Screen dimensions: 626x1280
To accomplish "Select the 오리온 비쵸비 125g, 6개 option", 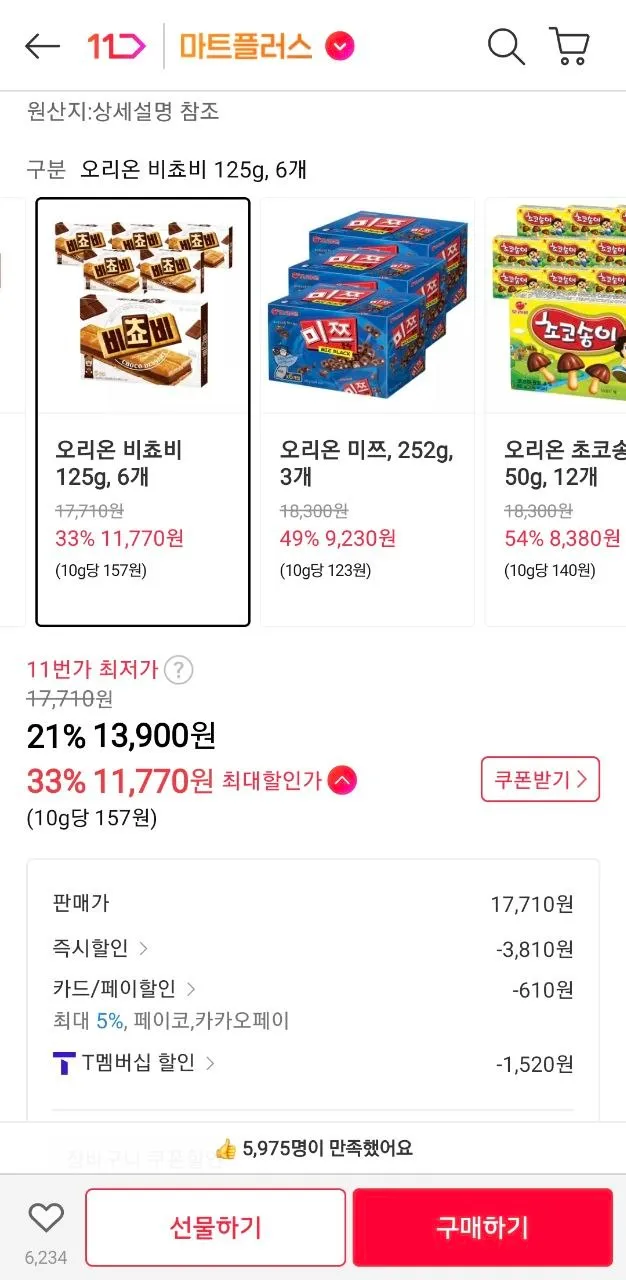I will coord(143,412).
